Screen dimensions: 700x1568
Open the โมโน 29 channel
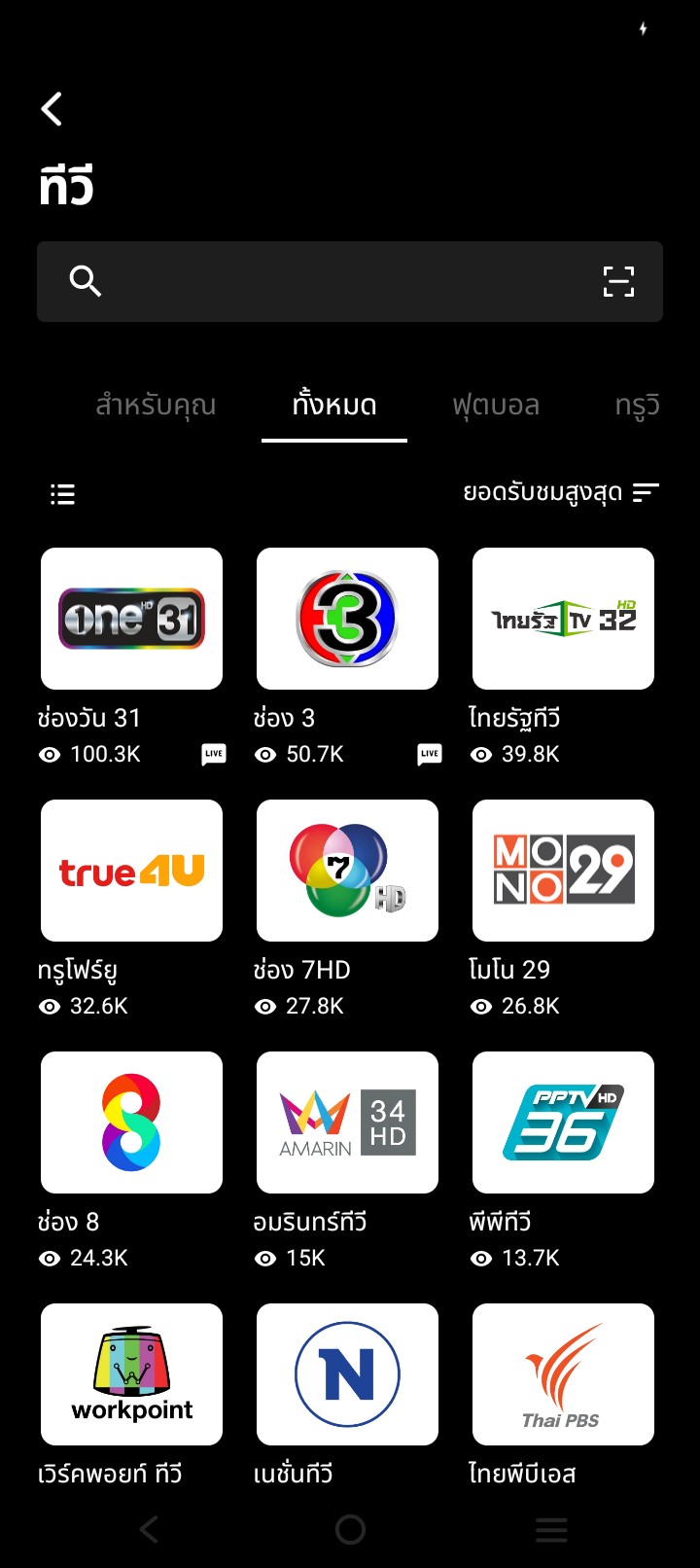click(x=563, y=871)
